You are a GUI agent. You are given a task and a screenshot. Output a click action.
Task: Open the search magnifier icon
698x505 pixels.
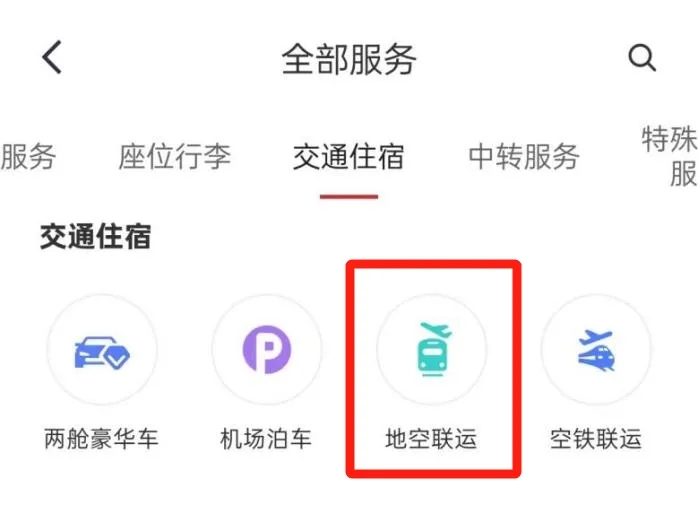pos(641,57)
